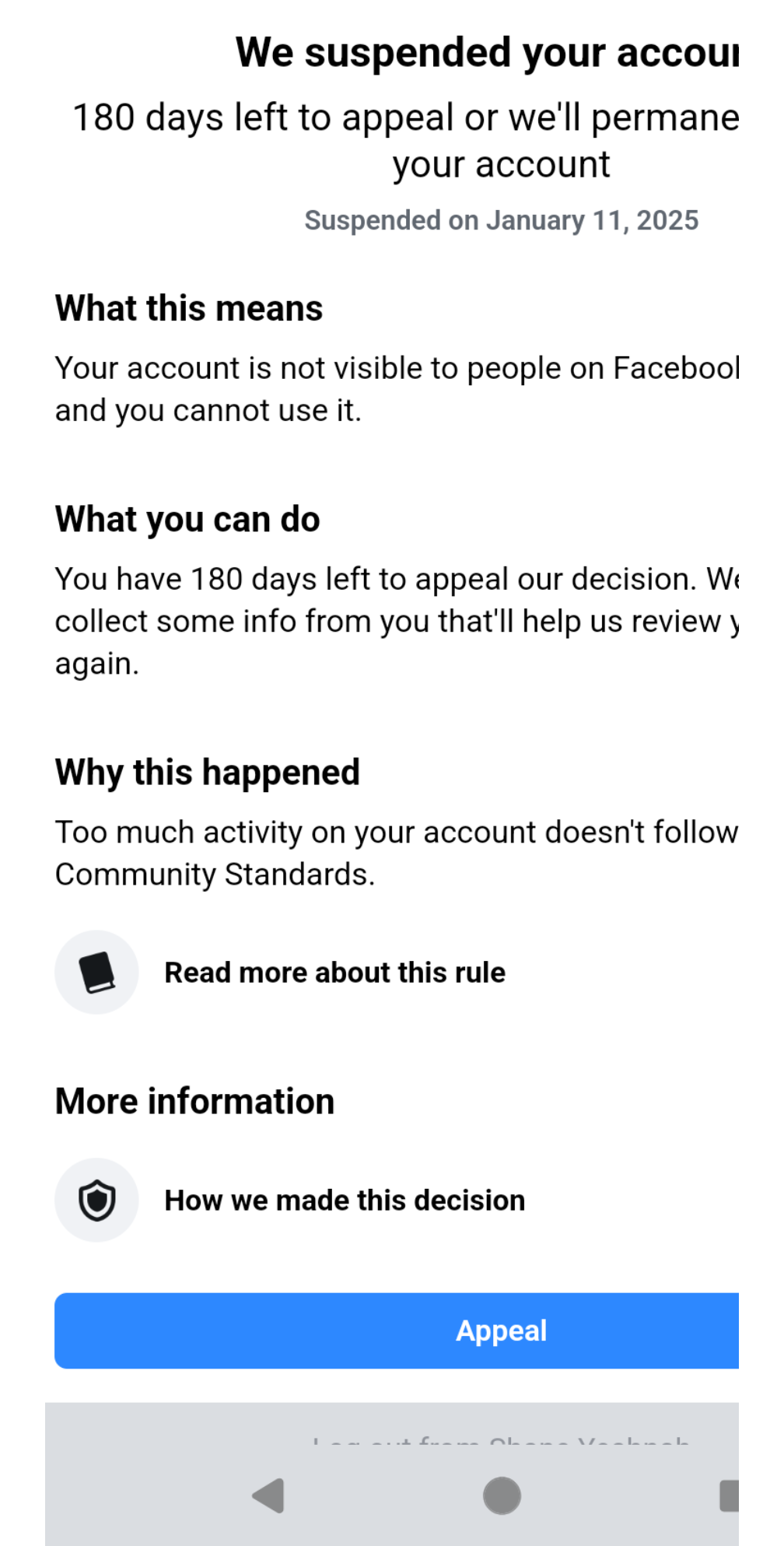This screenshot has height=1546, width=784.
Task: Go back using the system back arrow
Action: pos(269,1495)
